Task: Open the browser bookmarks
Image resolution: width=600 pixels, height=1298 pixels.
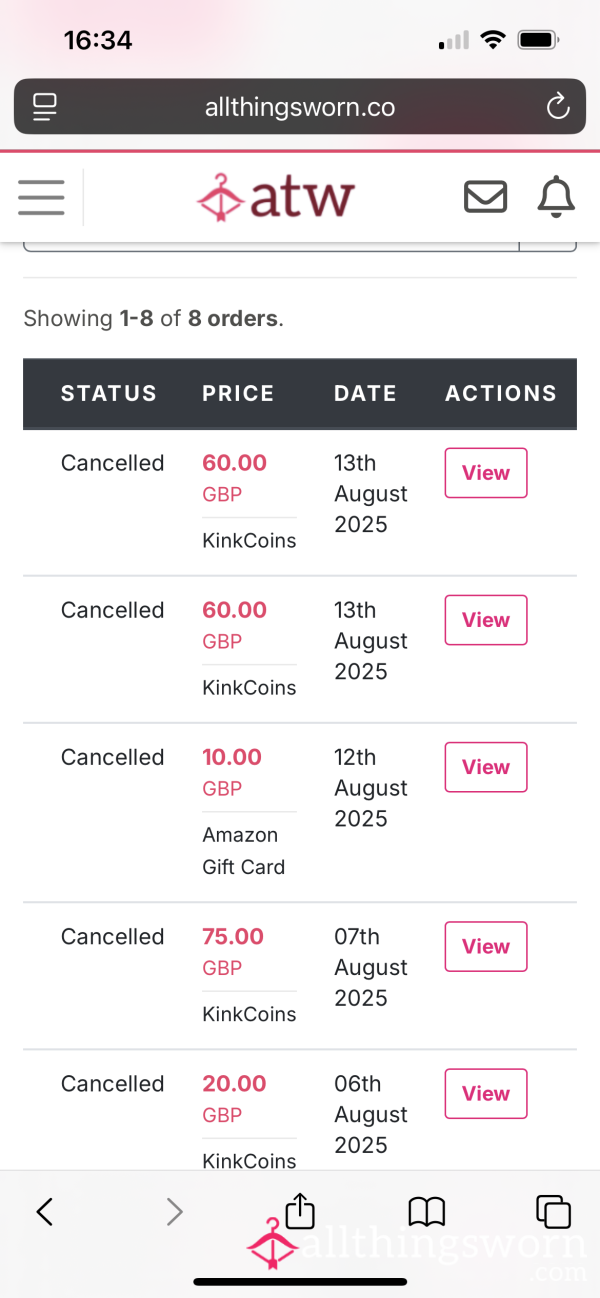Action: tap(427, 1212)
